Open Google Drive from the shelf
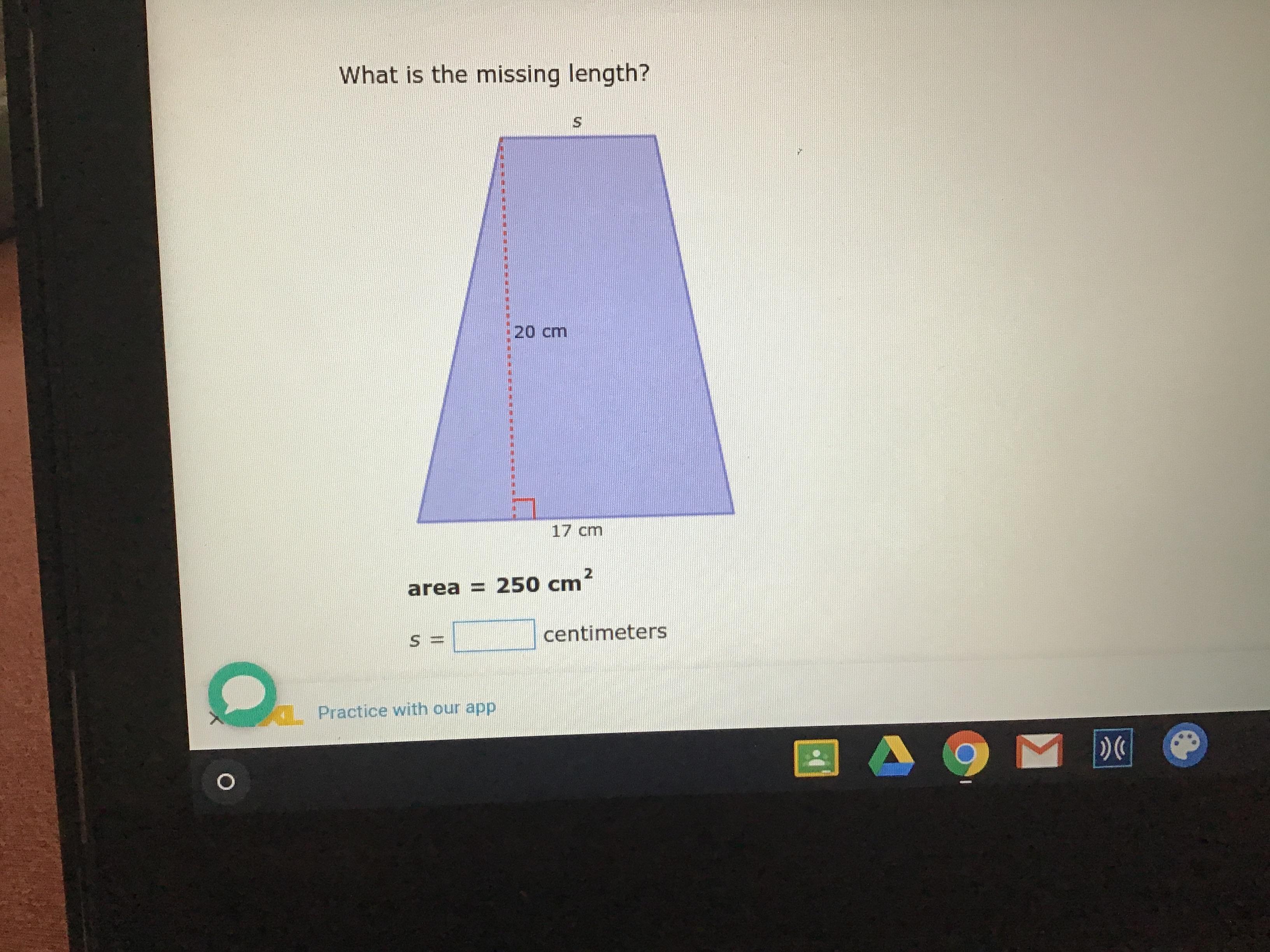This screenshot has height=952, width=1270. point(891,756)
